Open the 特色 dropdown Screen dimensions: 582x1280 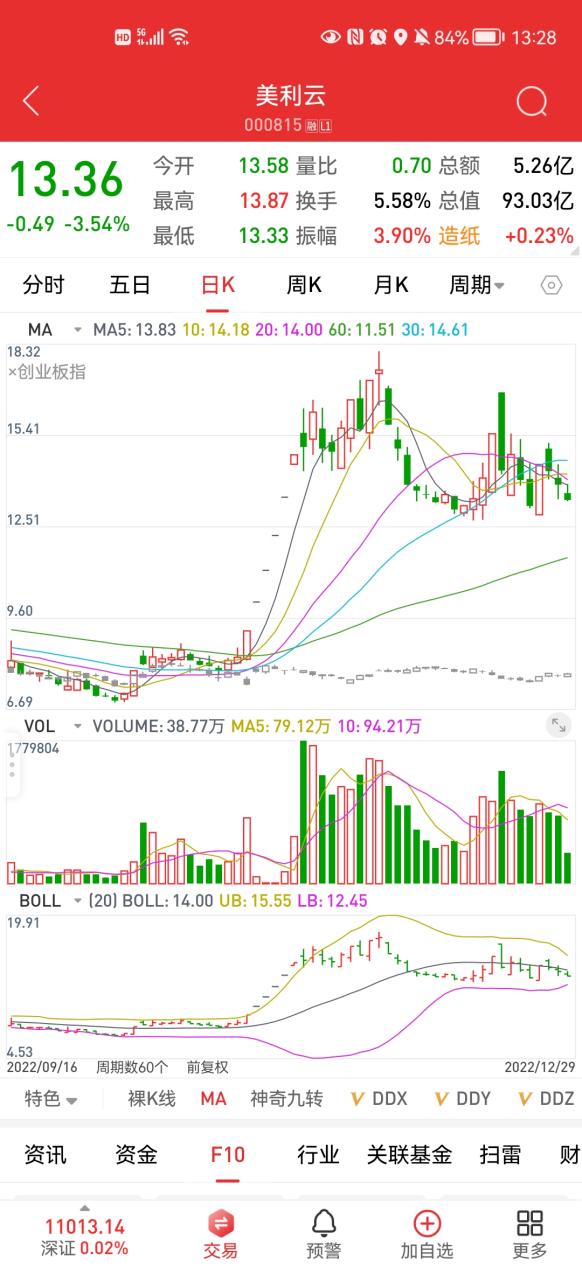(x=51, y=1098)
